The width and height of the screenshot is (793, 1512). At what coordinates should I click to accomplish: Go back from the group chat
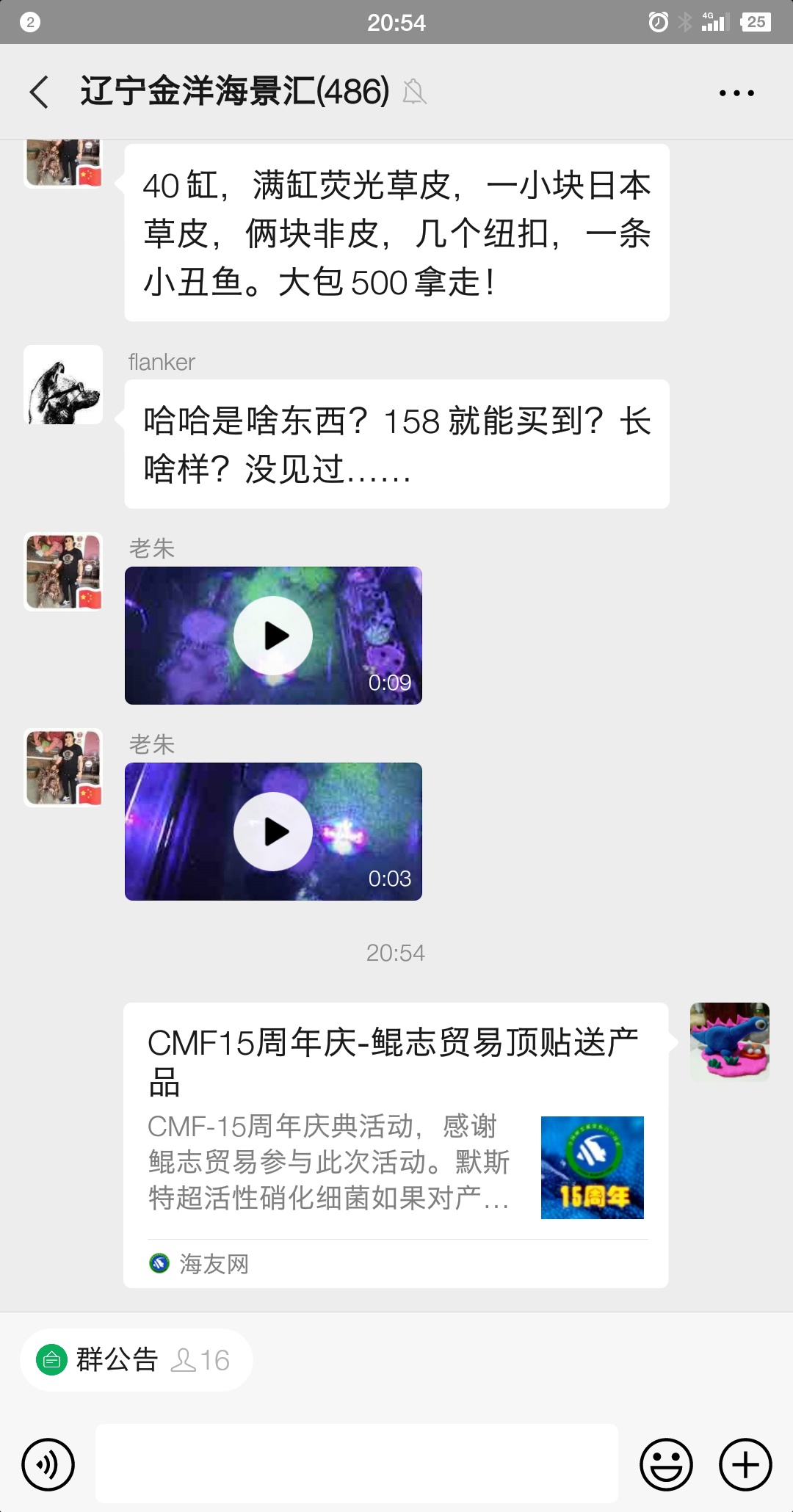tap(40, 92)
